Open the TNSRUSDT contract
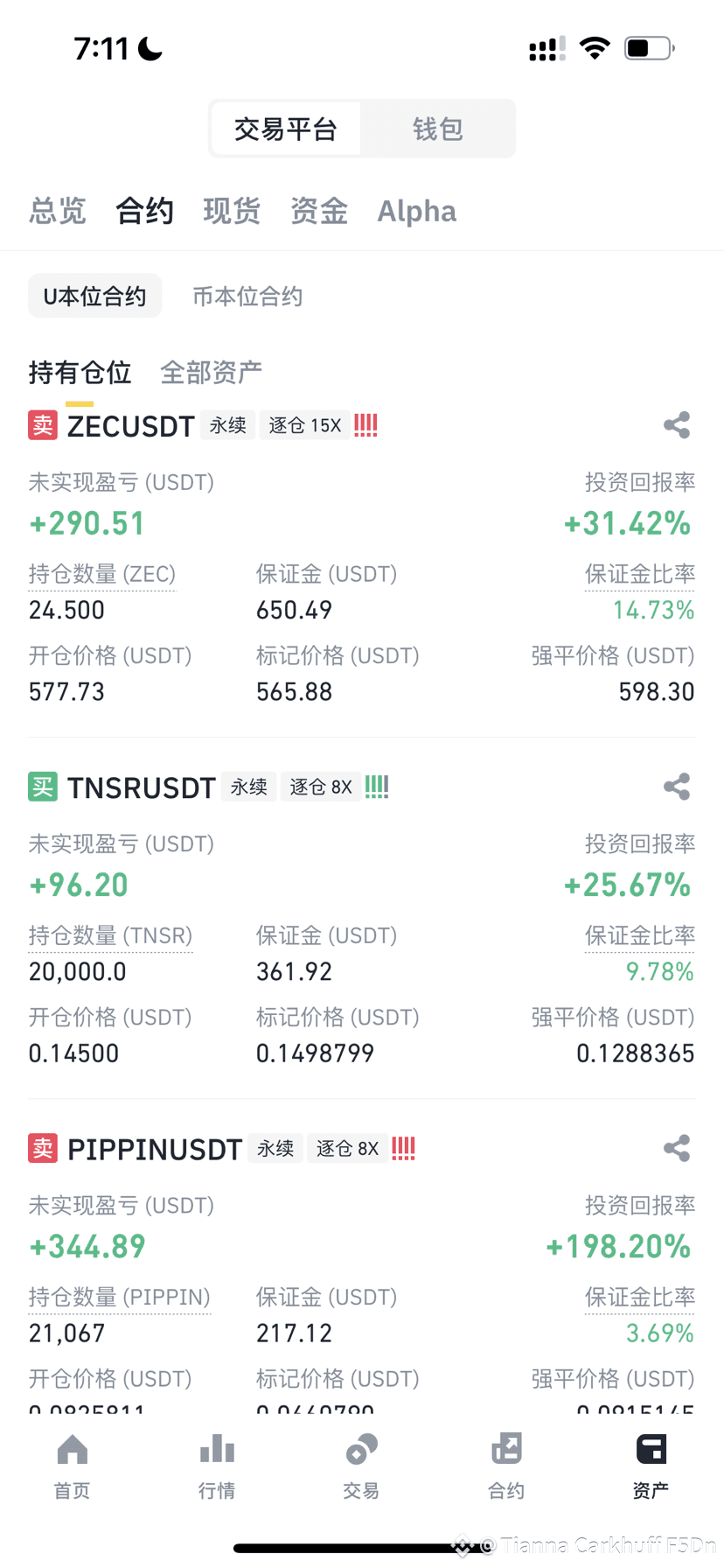The image size is (724, 1568). pos(142,787)
